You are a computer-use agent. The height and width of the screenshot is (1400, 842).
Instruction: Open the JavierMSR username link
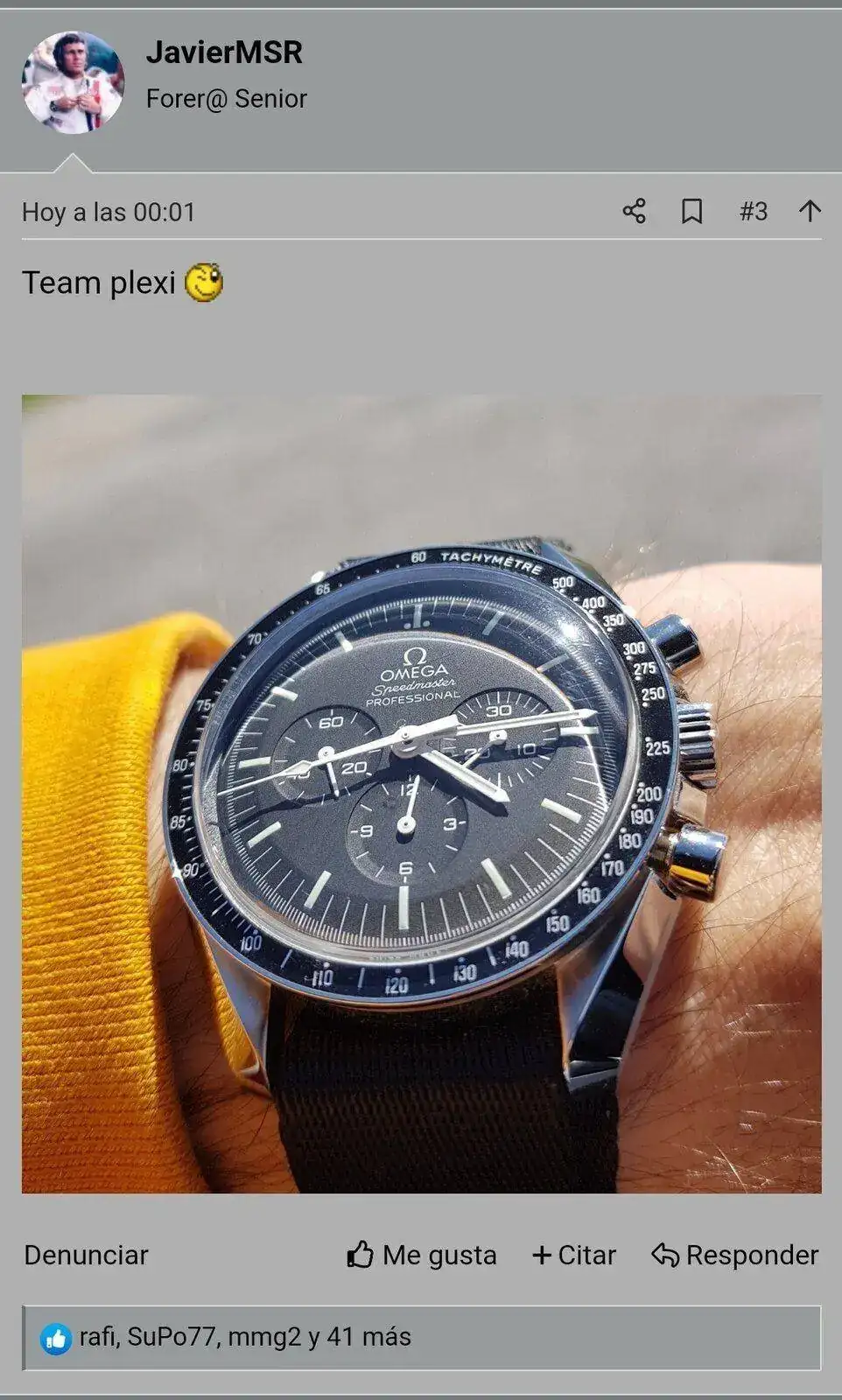[x=224, y=52]
